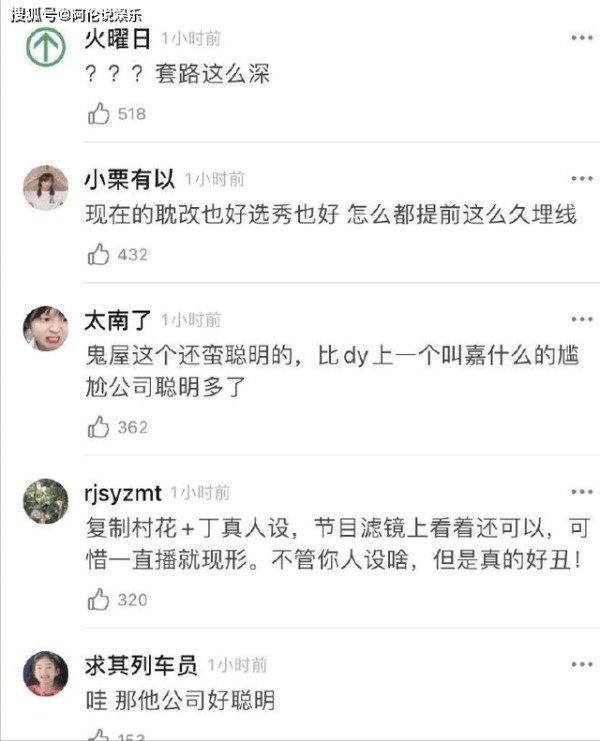The width and height of the screenshot is (600, 741).
Task: View 小栗有以's profile avatar
Action: coord(46,188)
